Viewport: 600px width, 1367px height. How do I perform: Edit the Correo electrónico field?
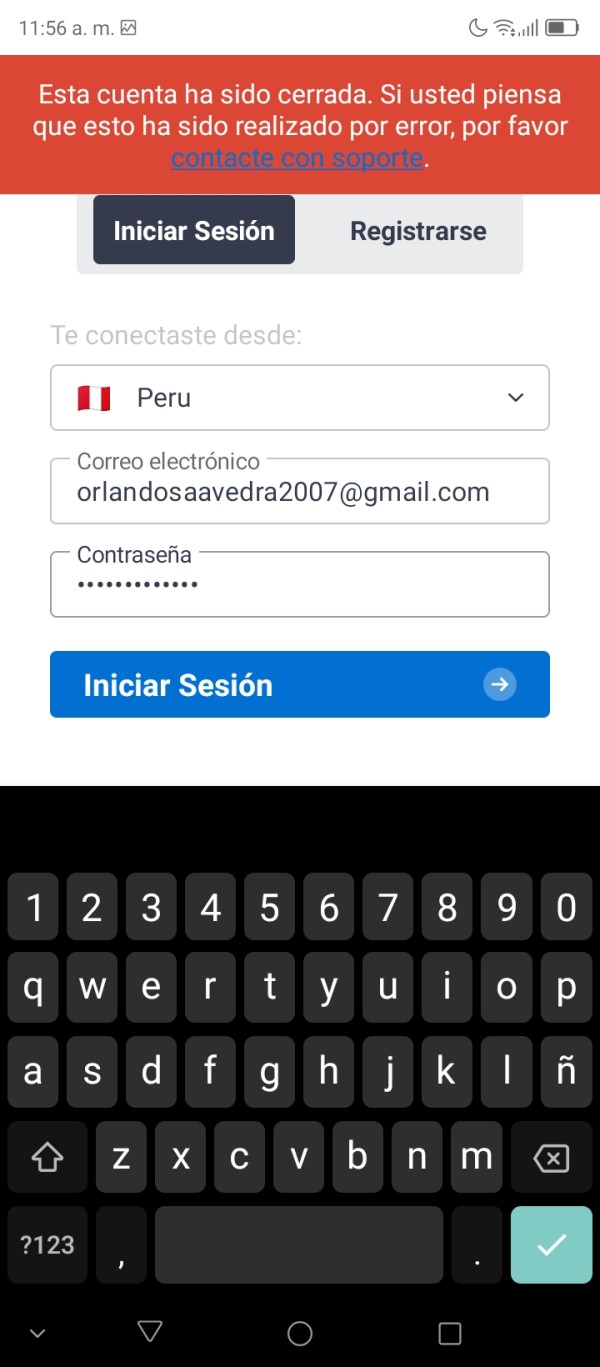pyautogui.click(x=300, y=491)
